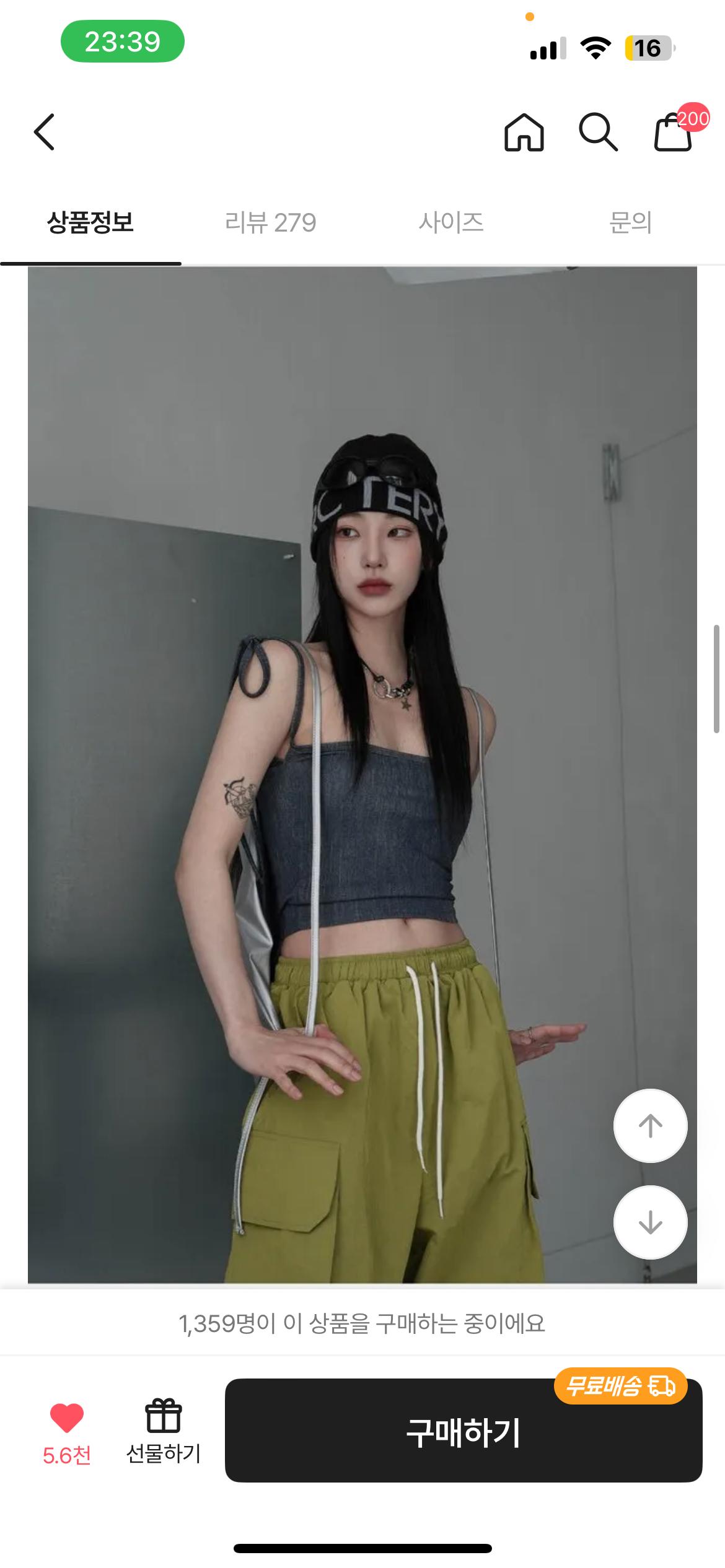Switch to the 사이즈 tab
Screen dimensions: 725x1568
[451, 222]
